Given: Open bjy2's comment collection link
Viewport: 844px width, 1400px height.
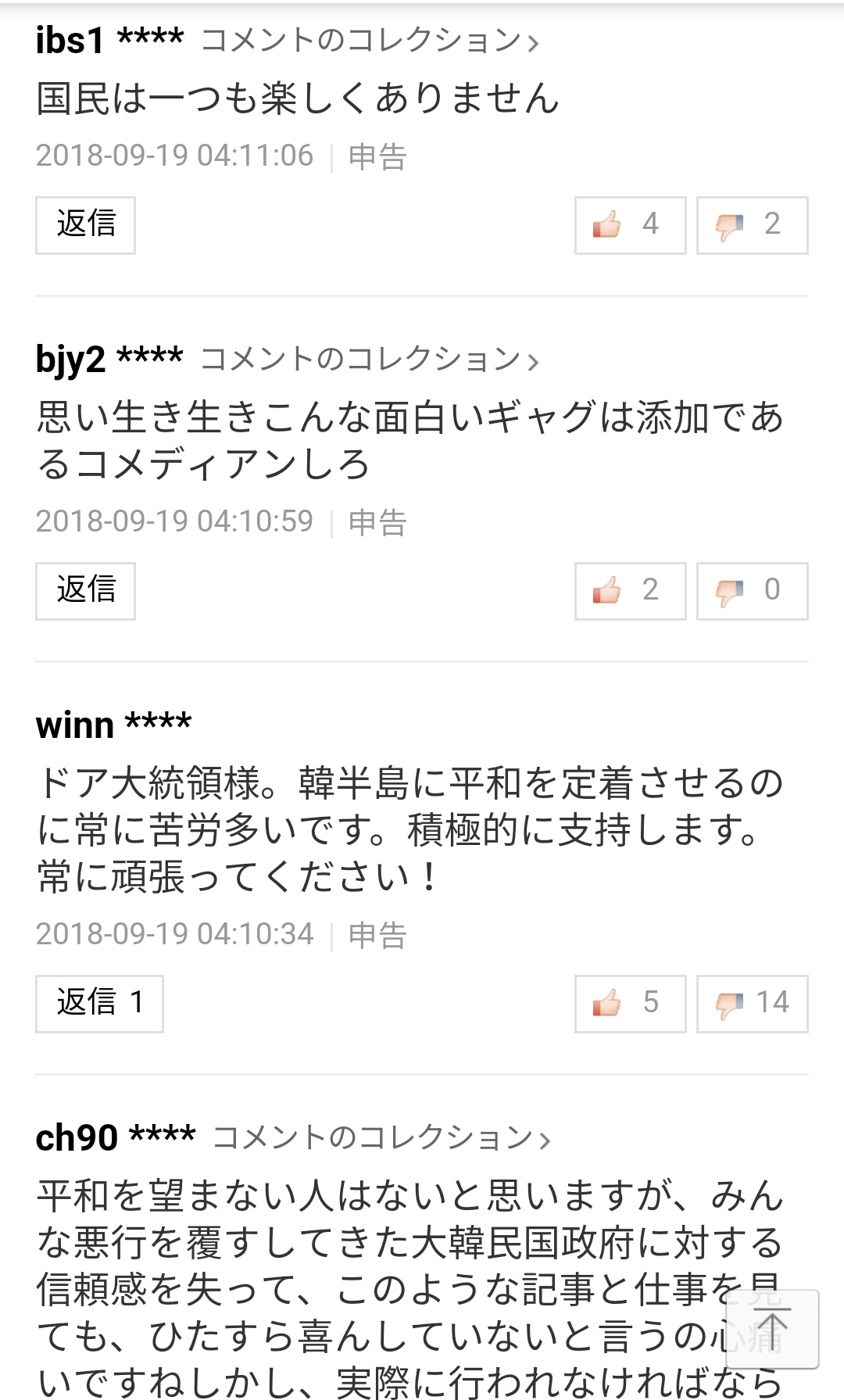Looking at the screenshot, I should tap(369, 360).
